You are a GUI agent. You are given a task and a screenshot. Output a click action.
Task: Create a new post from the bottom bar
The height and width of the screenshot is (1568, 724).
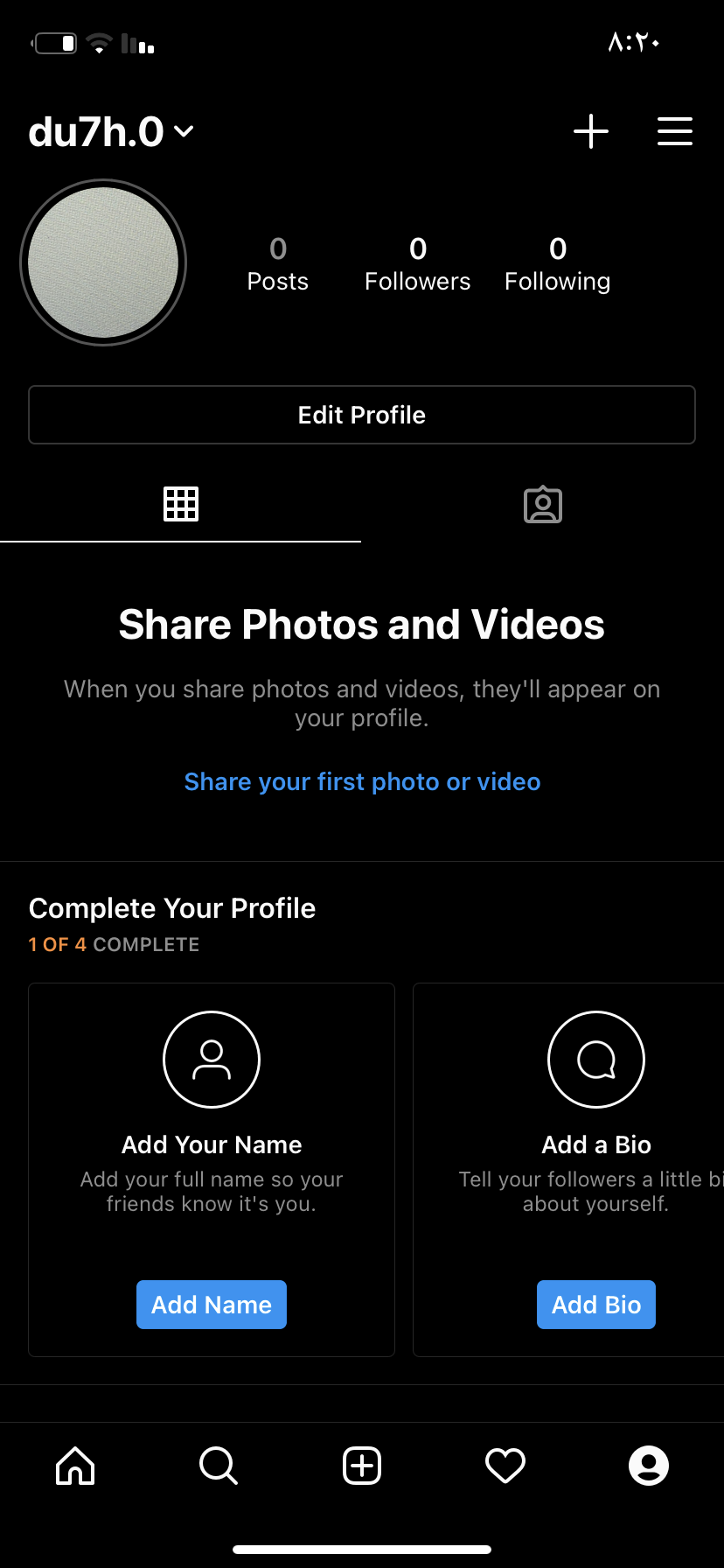362,1466
